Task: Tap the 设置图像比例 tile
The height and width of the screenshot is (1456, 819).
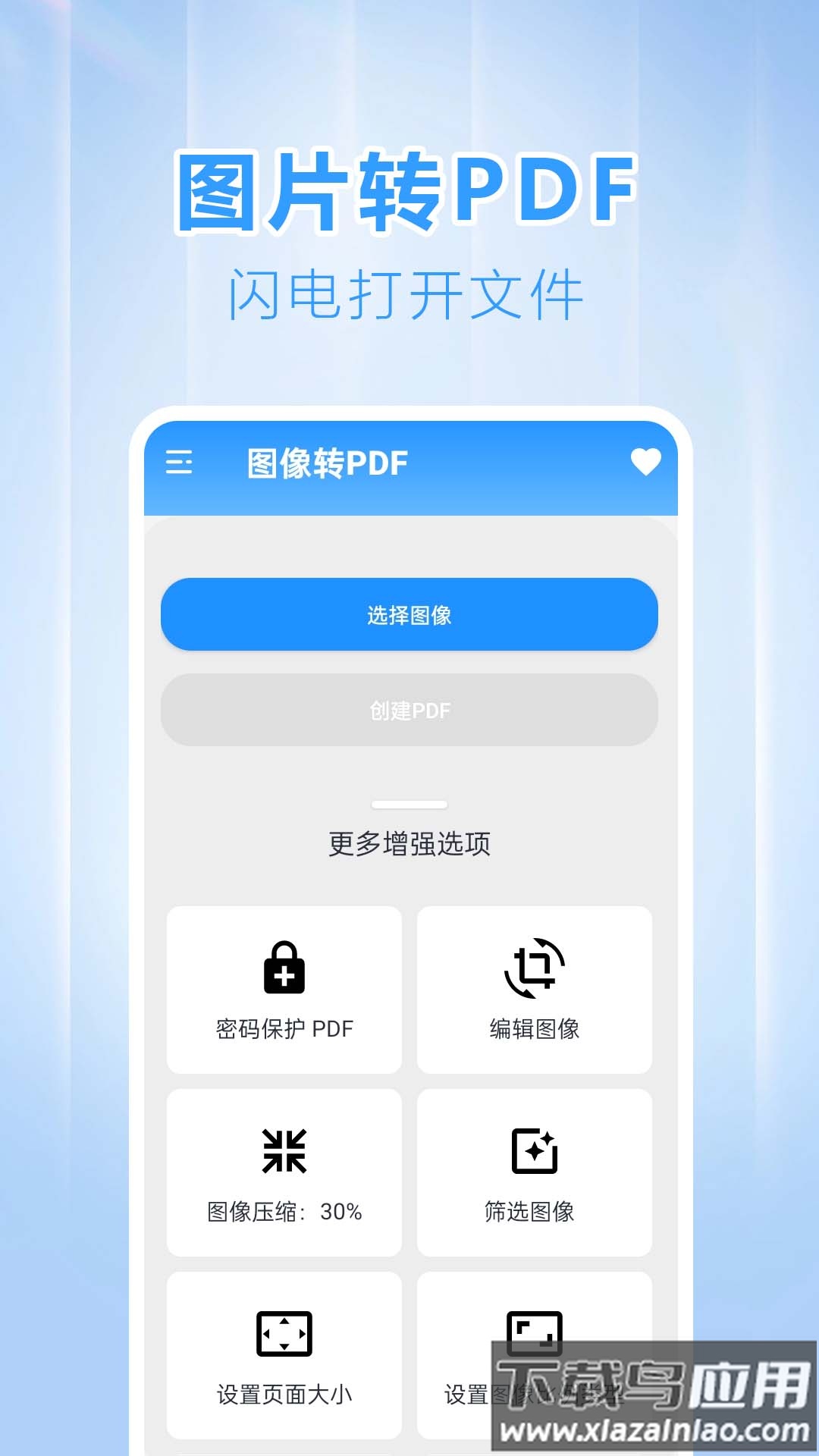Action: point(534,1354)
